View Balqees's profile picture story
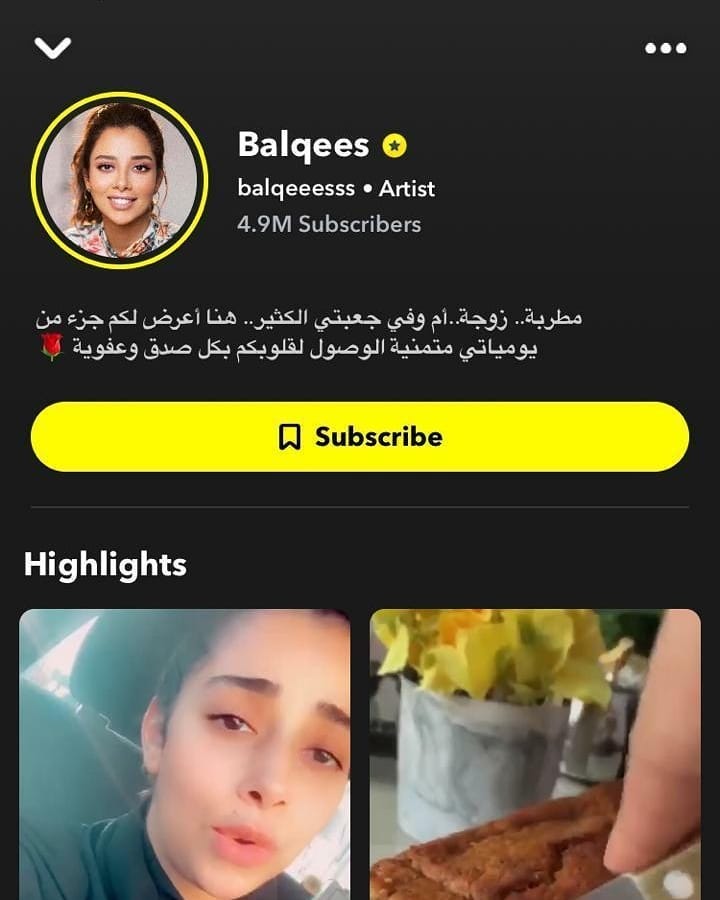Screen dimensions: 720x900 pos(119,181)
